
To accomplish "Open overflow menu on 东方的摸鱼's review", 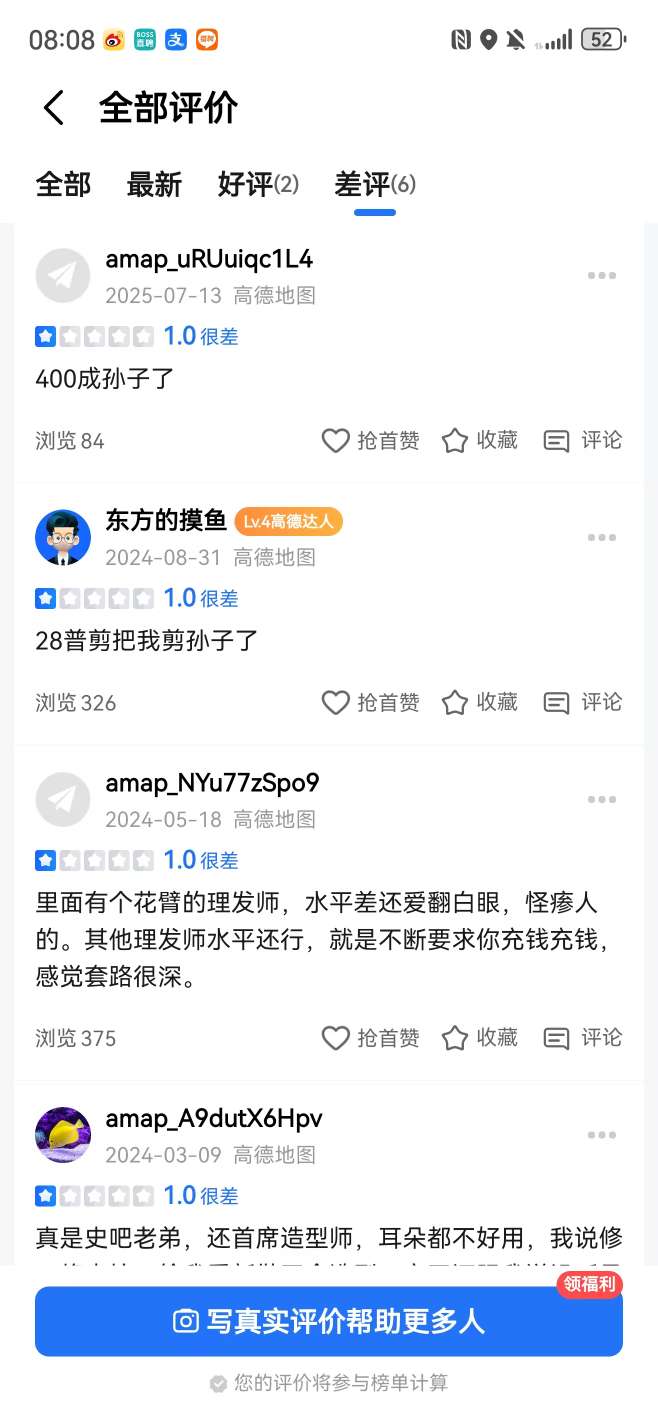I will 601,538.
